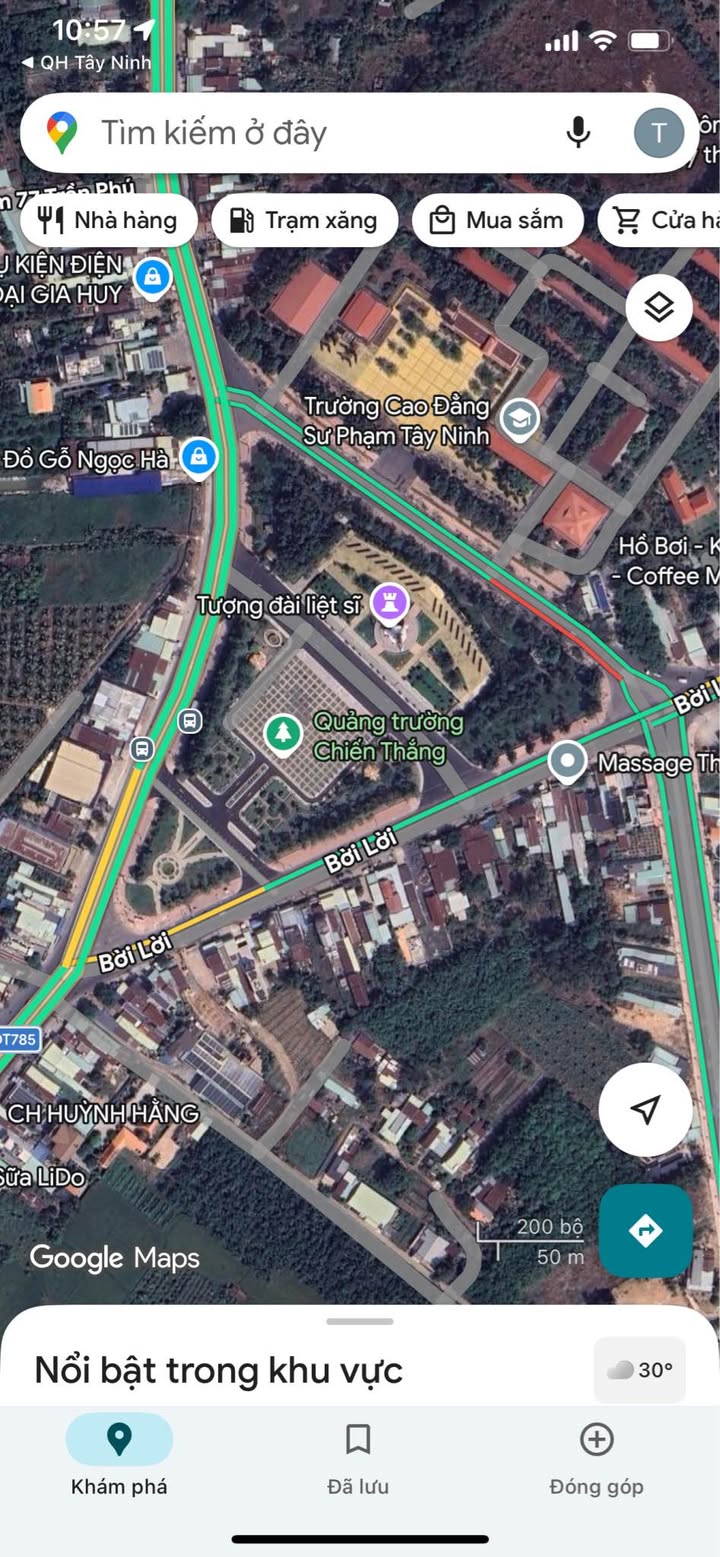
Task: Open the account profile avatar
Action: point(659,133)
